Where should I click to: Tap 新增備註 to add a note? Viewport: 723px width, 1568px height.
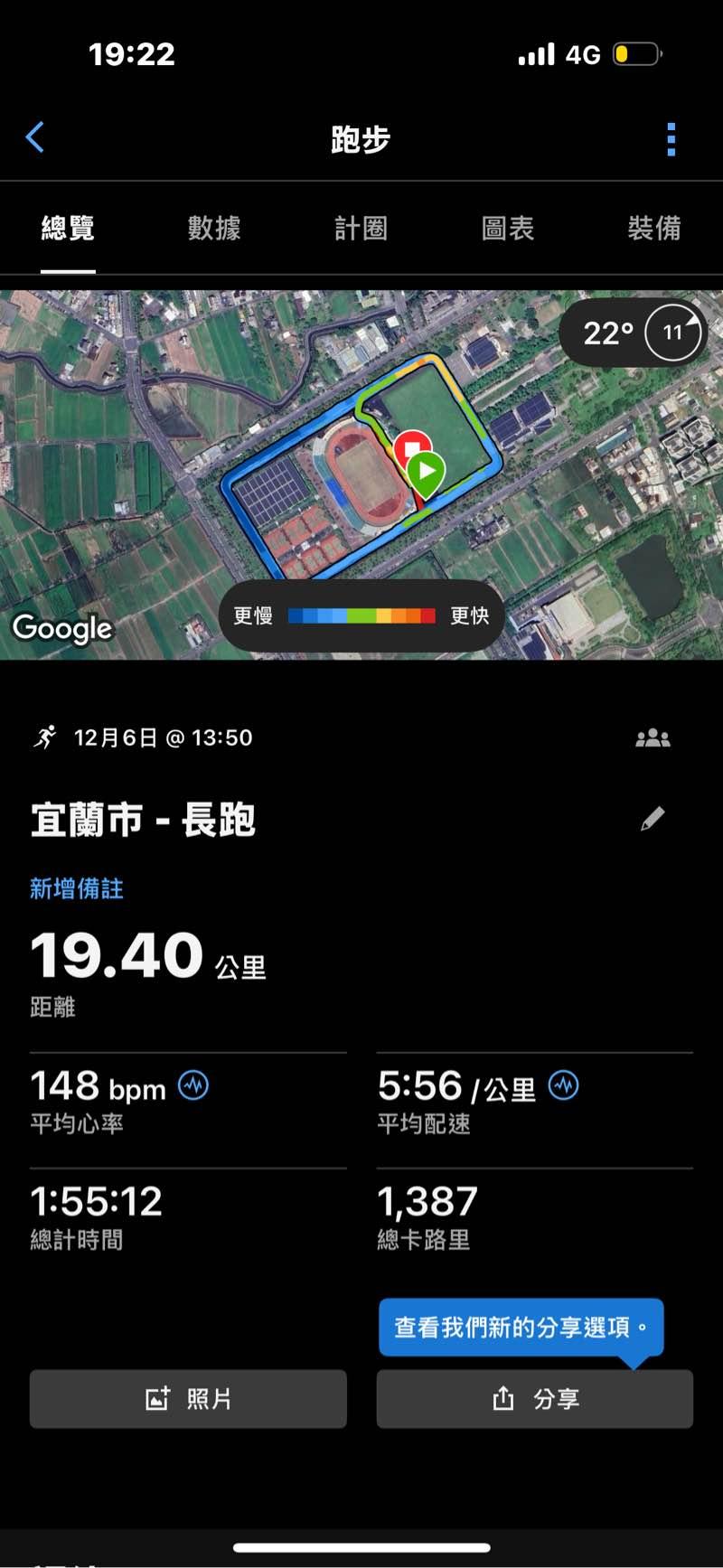[77, 888]
